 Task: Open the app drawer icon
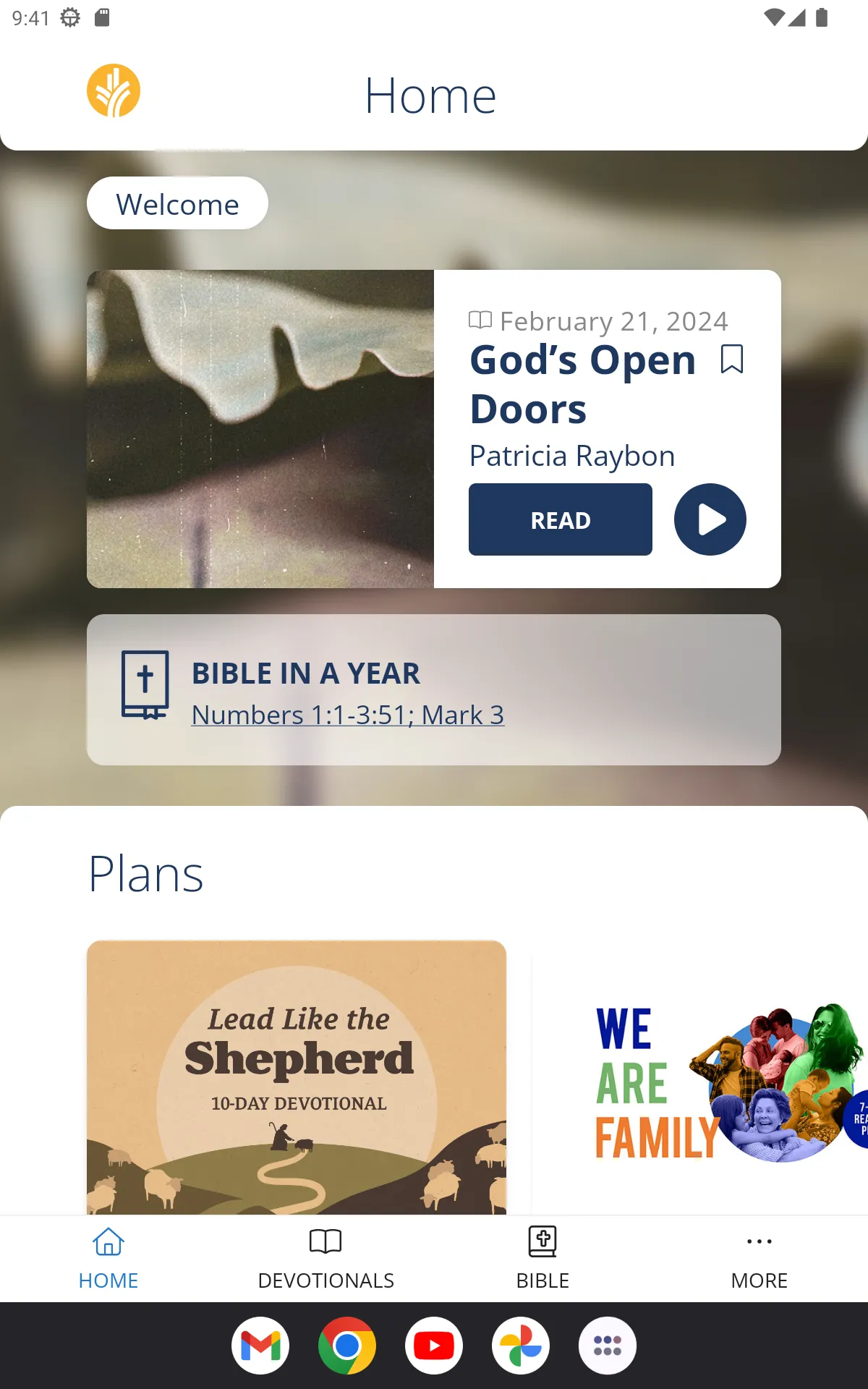(608, 1345)
